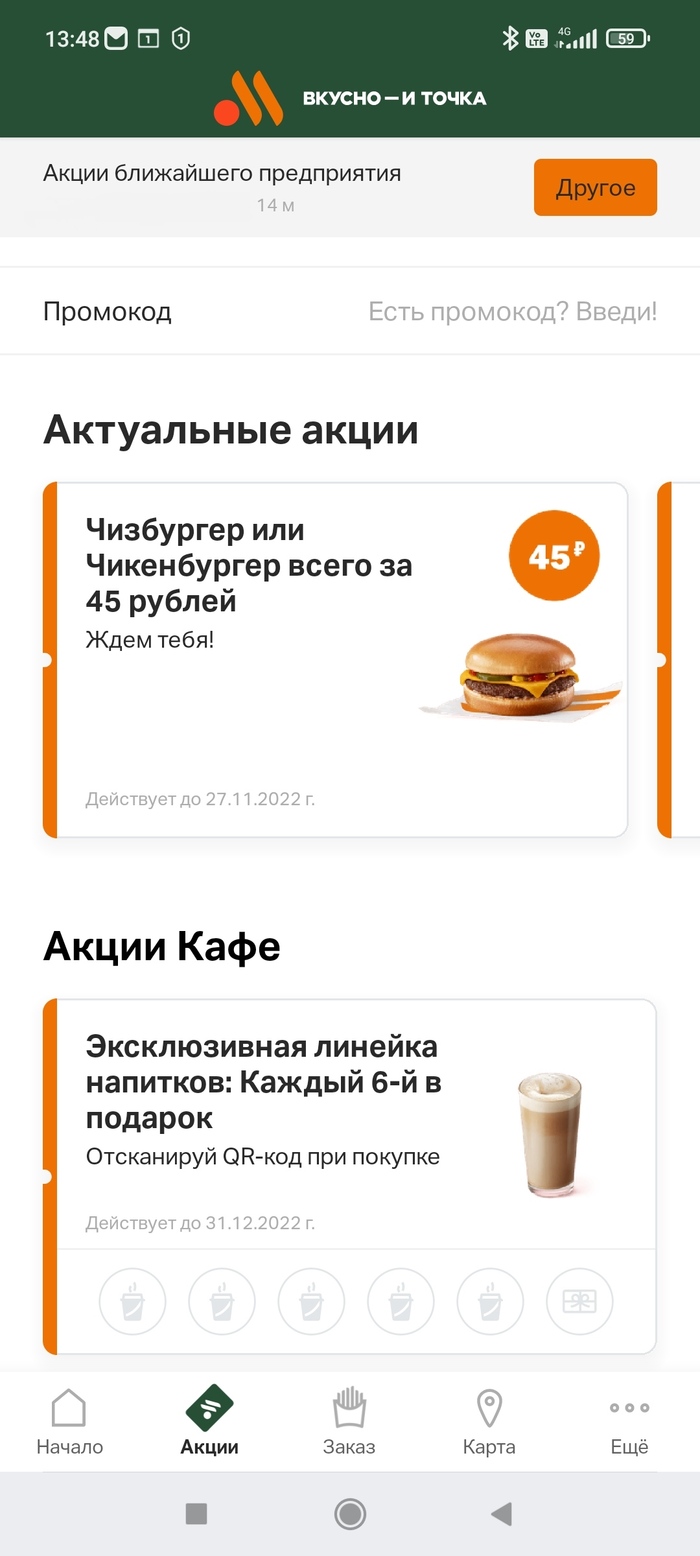Switch to the Начало tab
Screen dimensions: 700x1556
(x=69, y=1422)
